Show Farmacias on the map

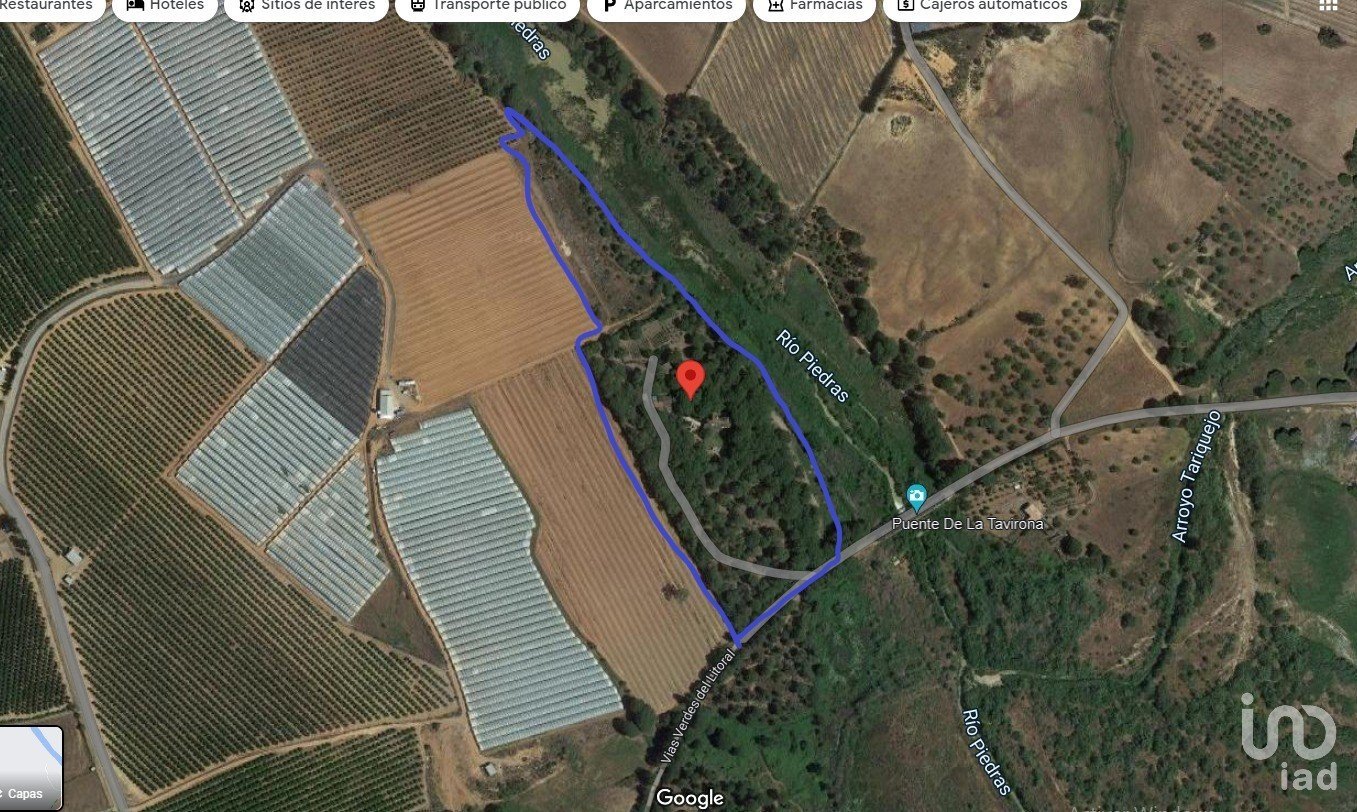pyautogui.click(x=815, y=6)
